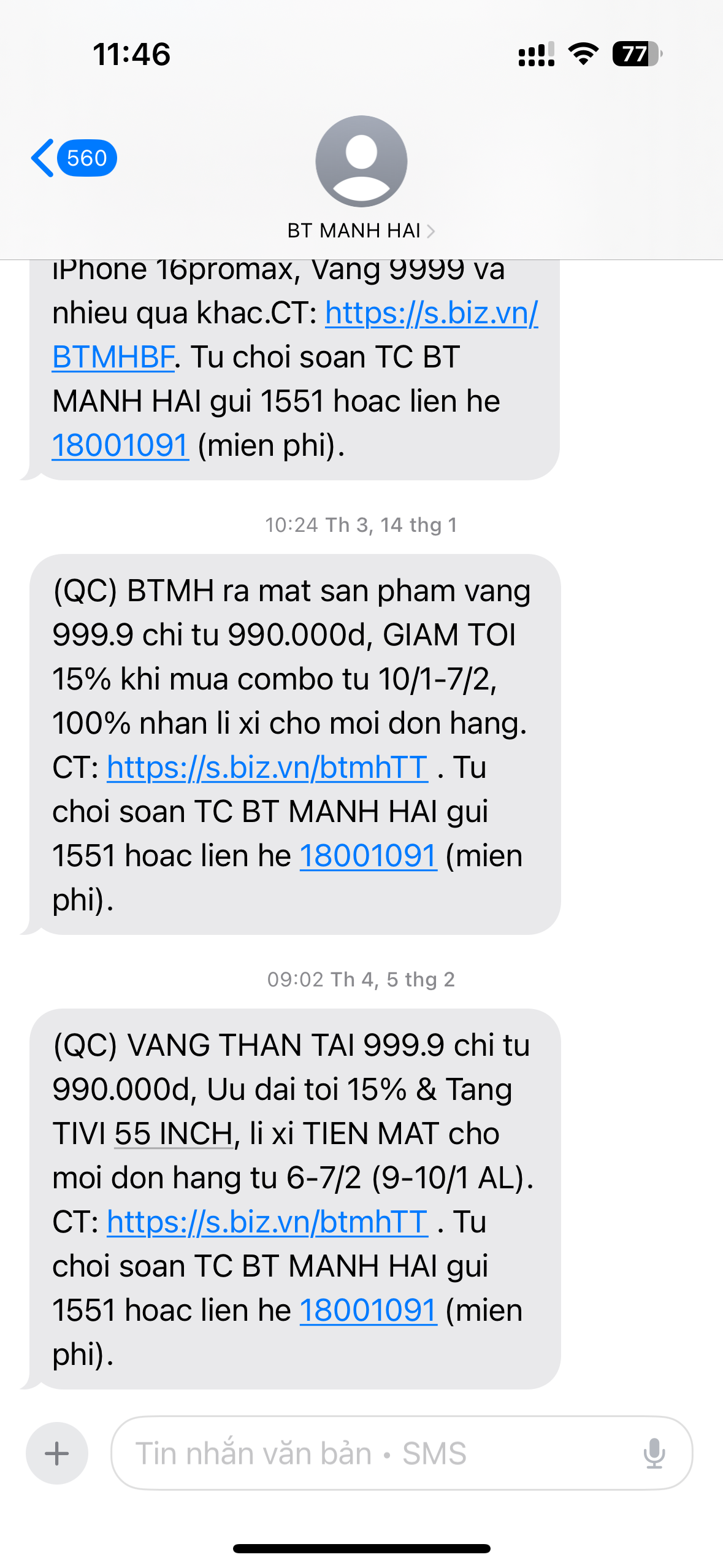Open BT MANH HAI contact details
The width and height of the screenshot is (723, 1568).
[x=361, y=231]
